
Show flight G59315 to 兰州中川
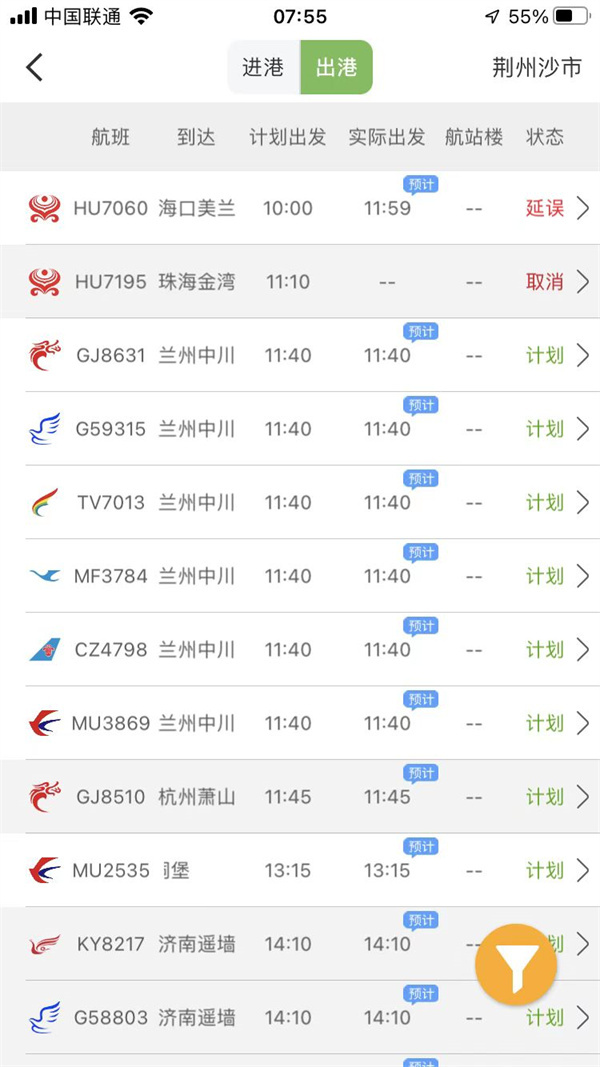click(x=300, y=429)
